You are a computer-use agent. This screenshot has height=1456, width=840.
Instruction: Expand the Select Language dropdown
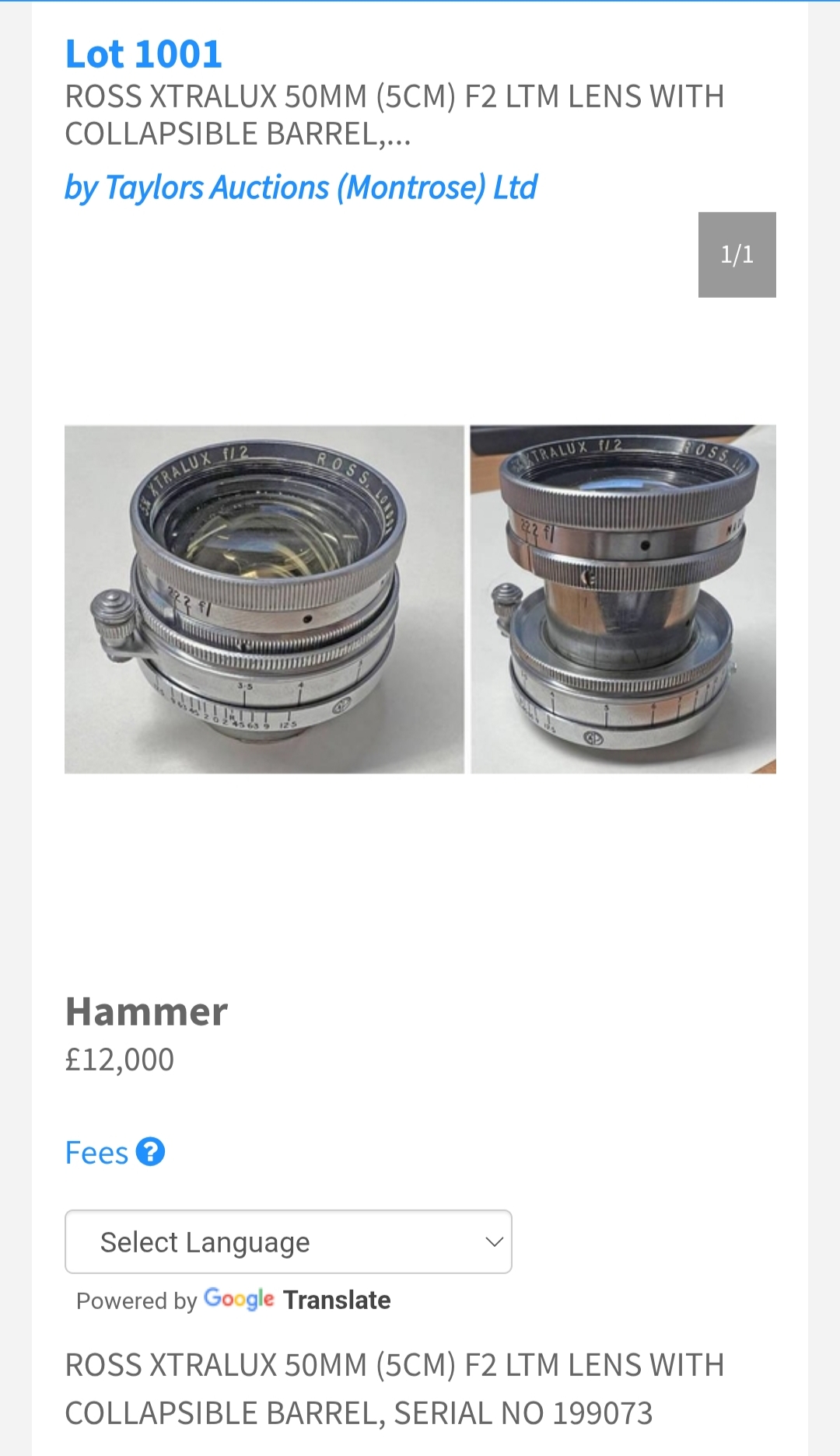(x=288, y=1241)
